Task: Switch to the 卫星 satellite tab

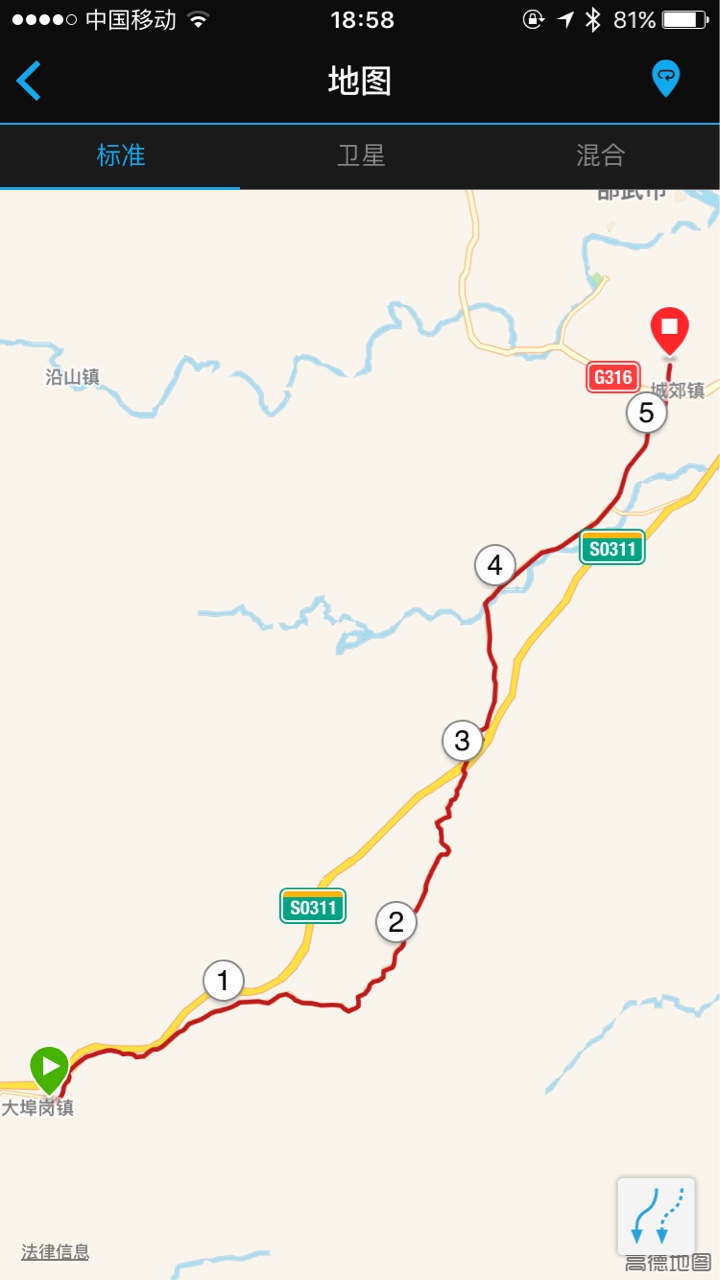Action: pos(361,156)
